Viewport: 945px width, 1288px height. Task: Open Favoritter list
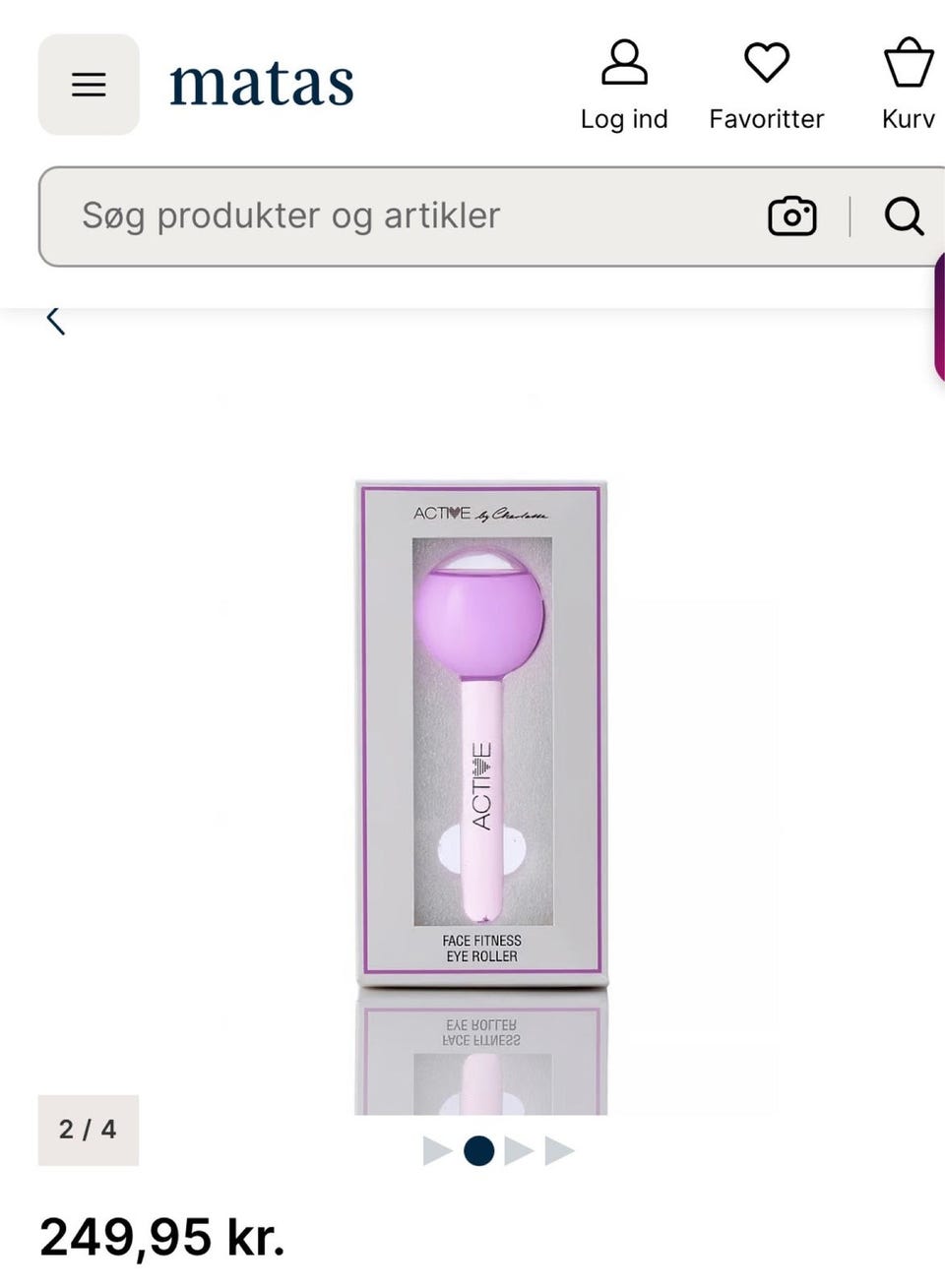[766, 86]
